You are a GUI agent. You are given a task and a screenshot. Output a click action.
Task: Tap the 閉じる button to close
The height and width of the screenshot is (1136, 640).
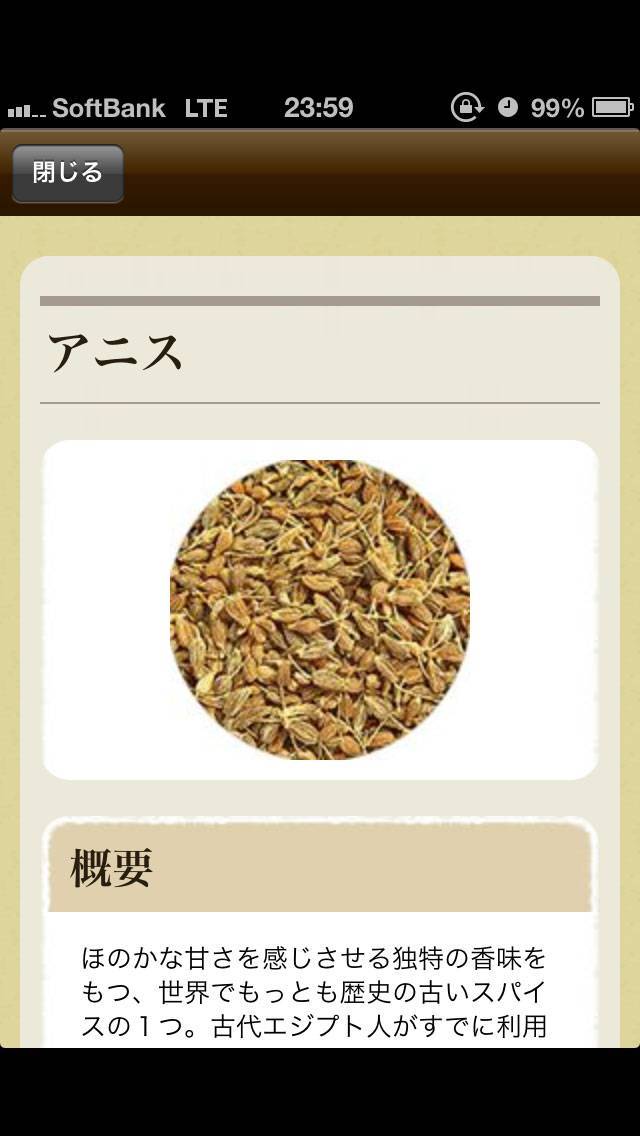tap(68, 174)
